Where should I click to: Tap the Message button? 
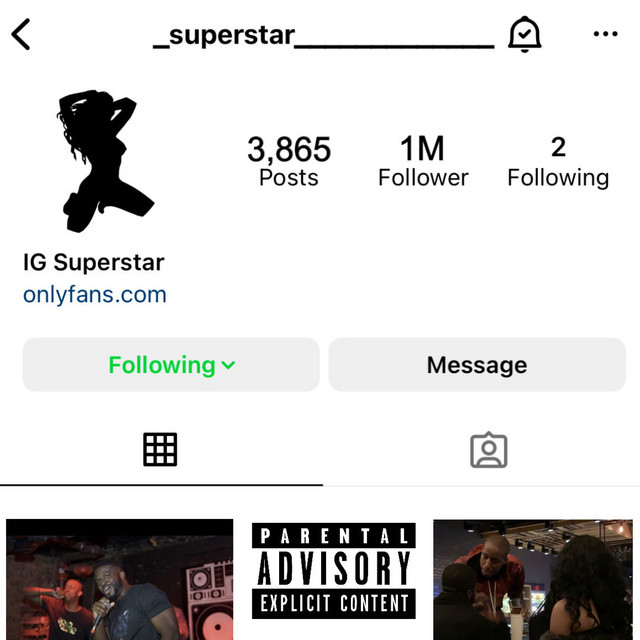coord(477,365)
